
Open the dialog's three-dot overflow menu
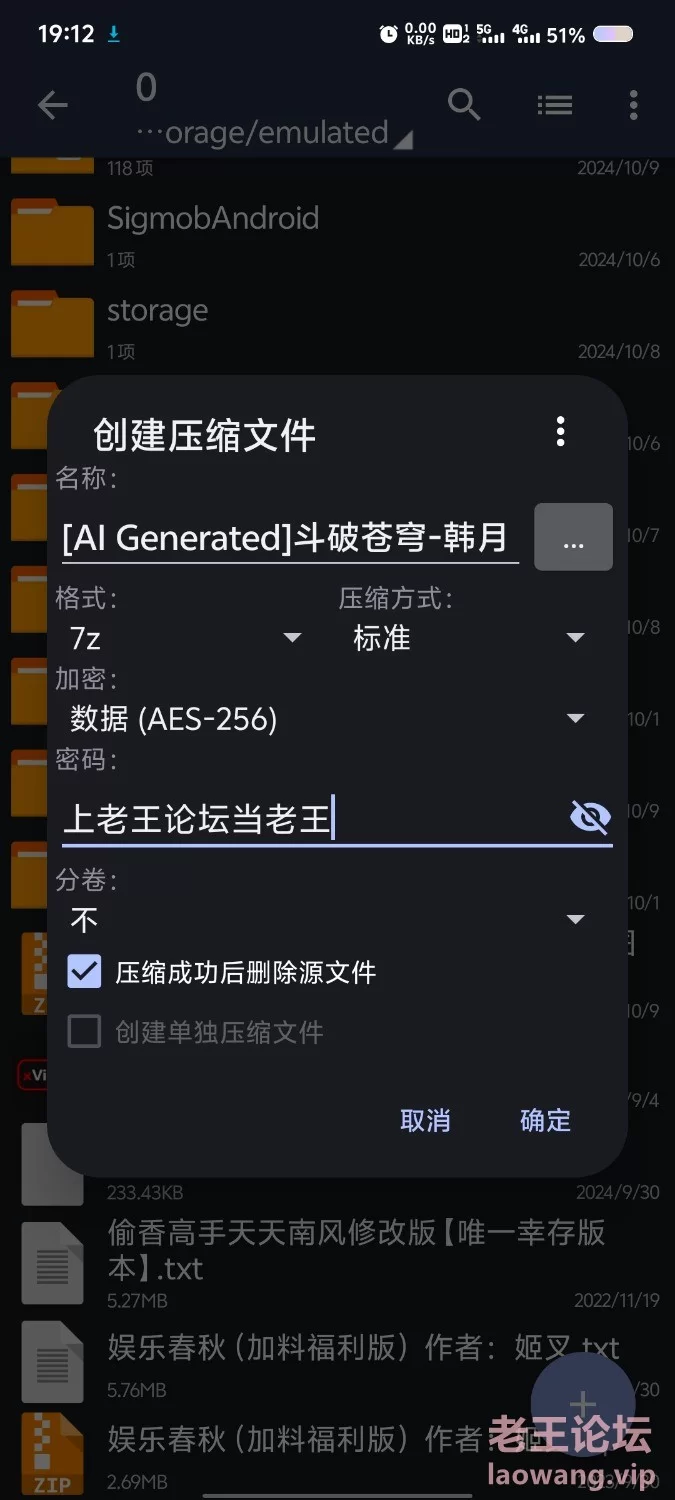560,432
